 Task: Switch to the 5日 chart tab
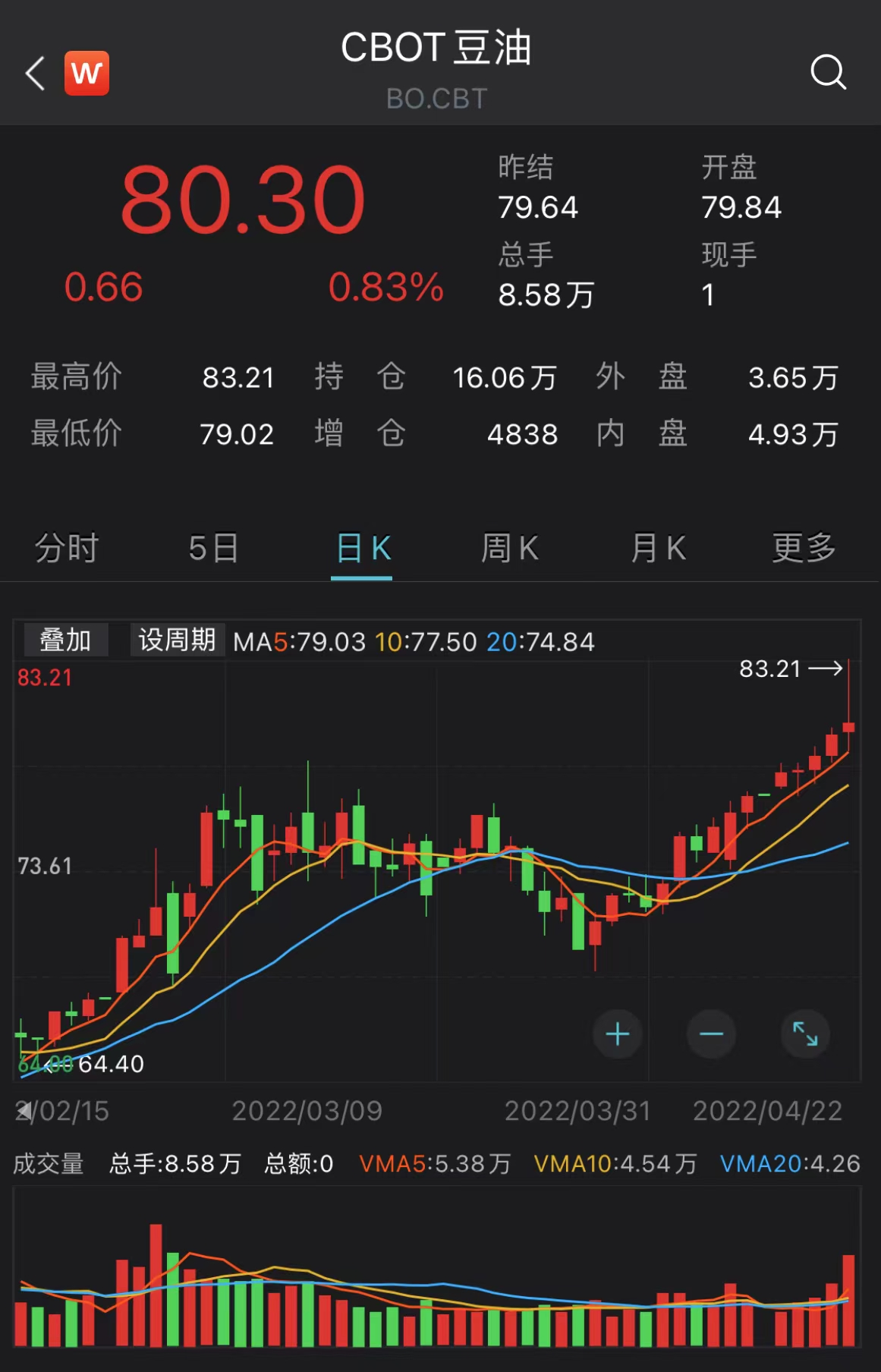(x=213, y=548)
